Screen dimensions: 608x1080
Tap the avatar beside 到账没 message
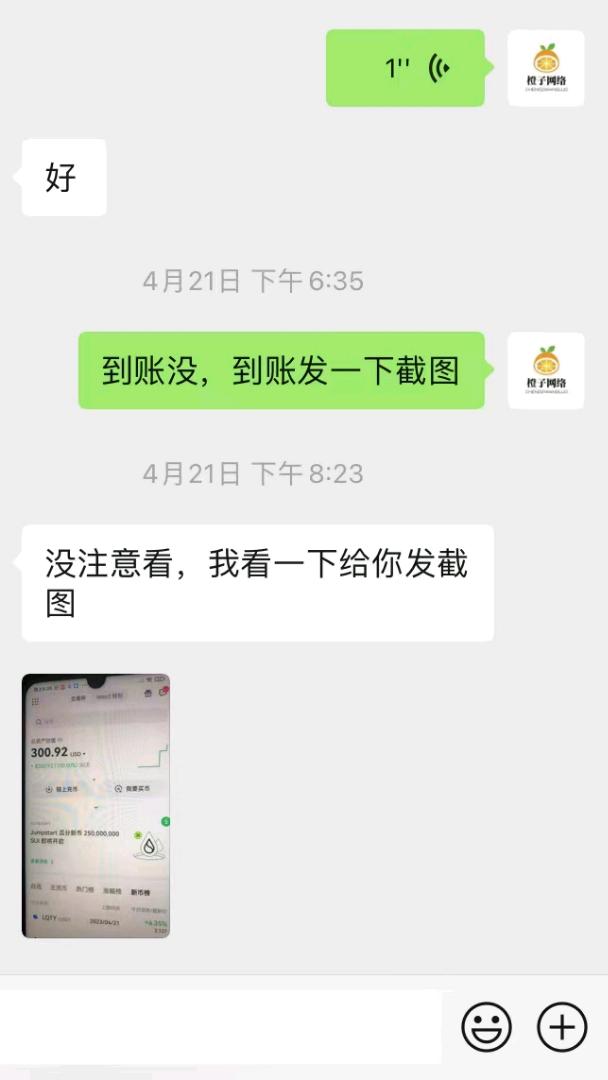546,370
